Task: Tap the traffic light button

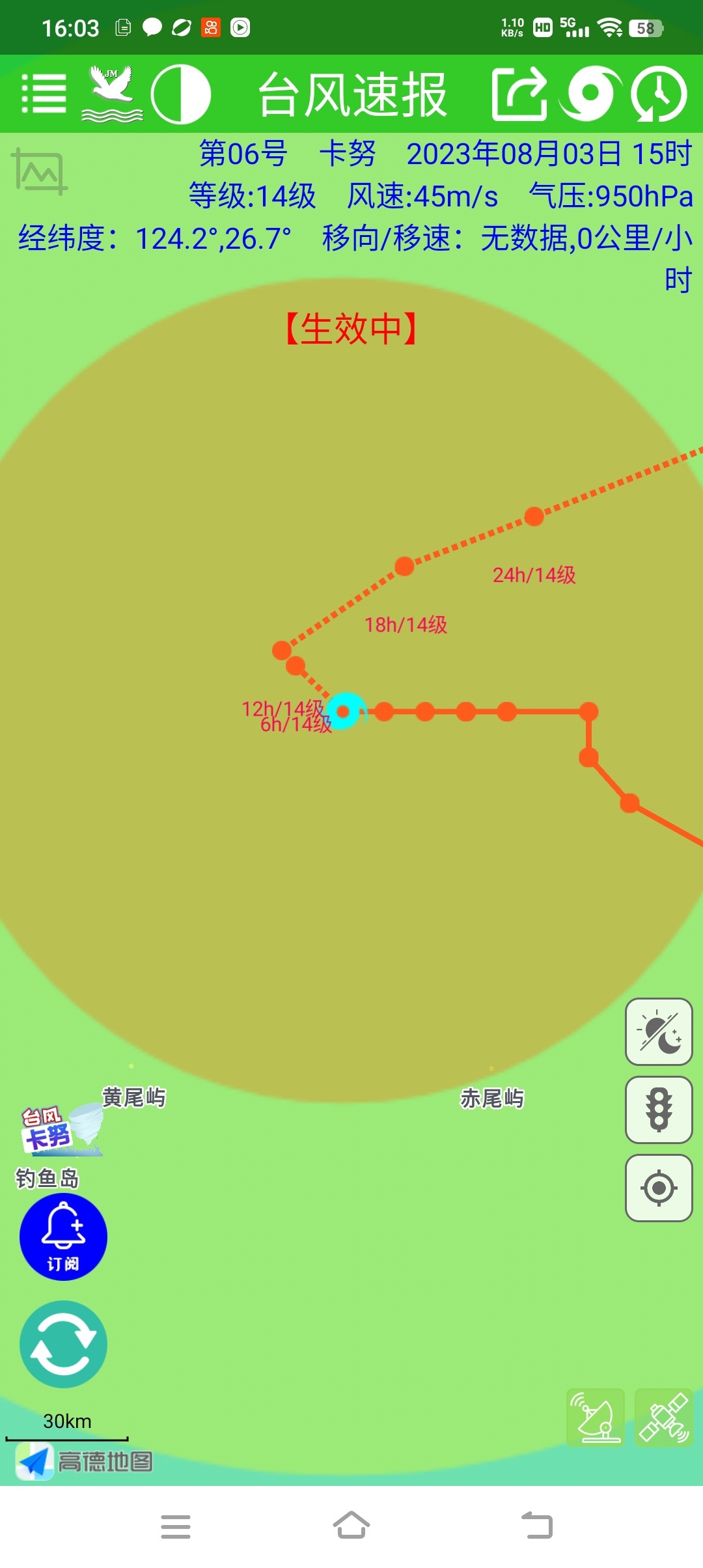Action: point(659,1110)
